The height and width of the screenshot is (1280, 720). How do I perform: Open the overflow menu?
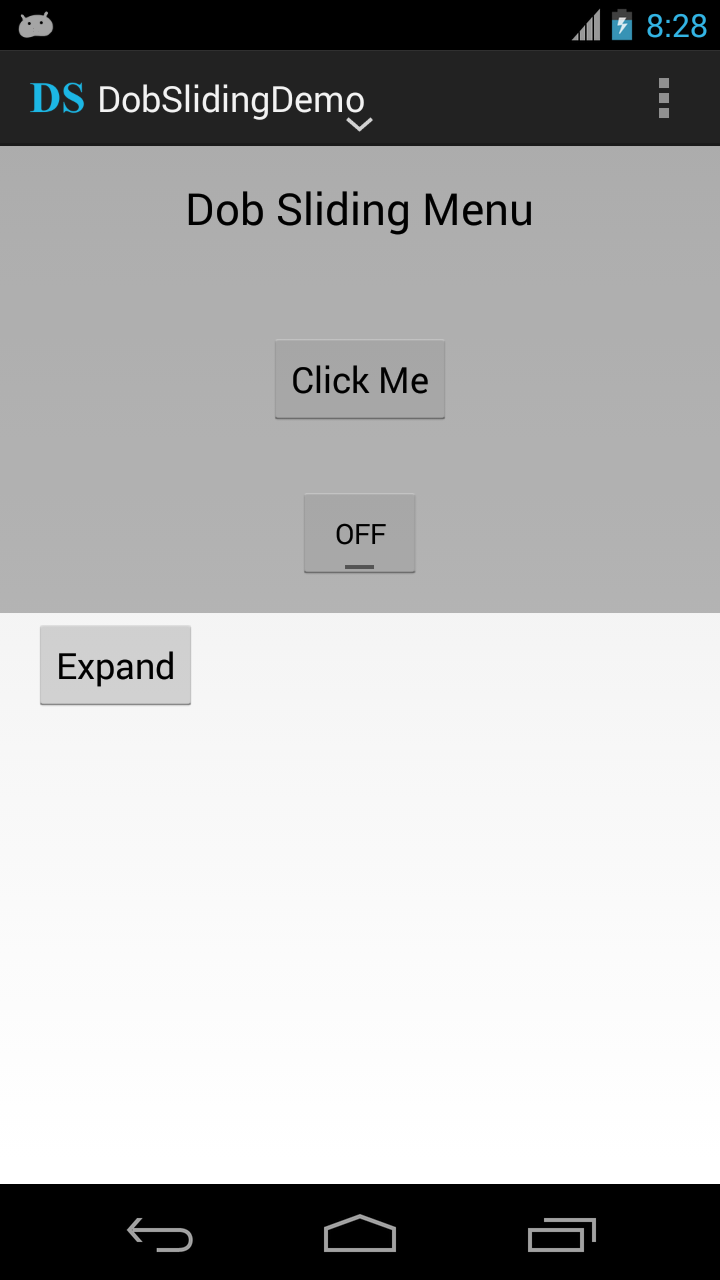click(x=664, y=98)
